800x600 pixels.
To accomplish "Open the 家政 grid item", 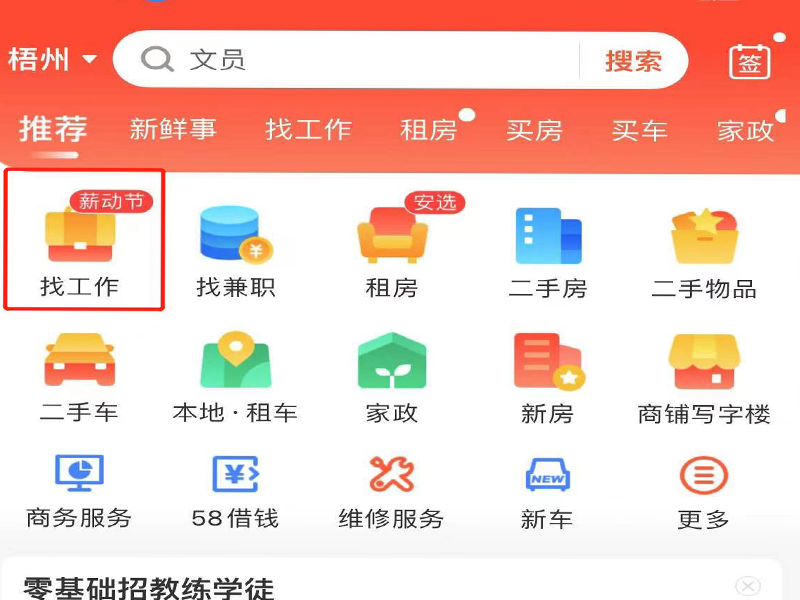I will click(392, 377).
